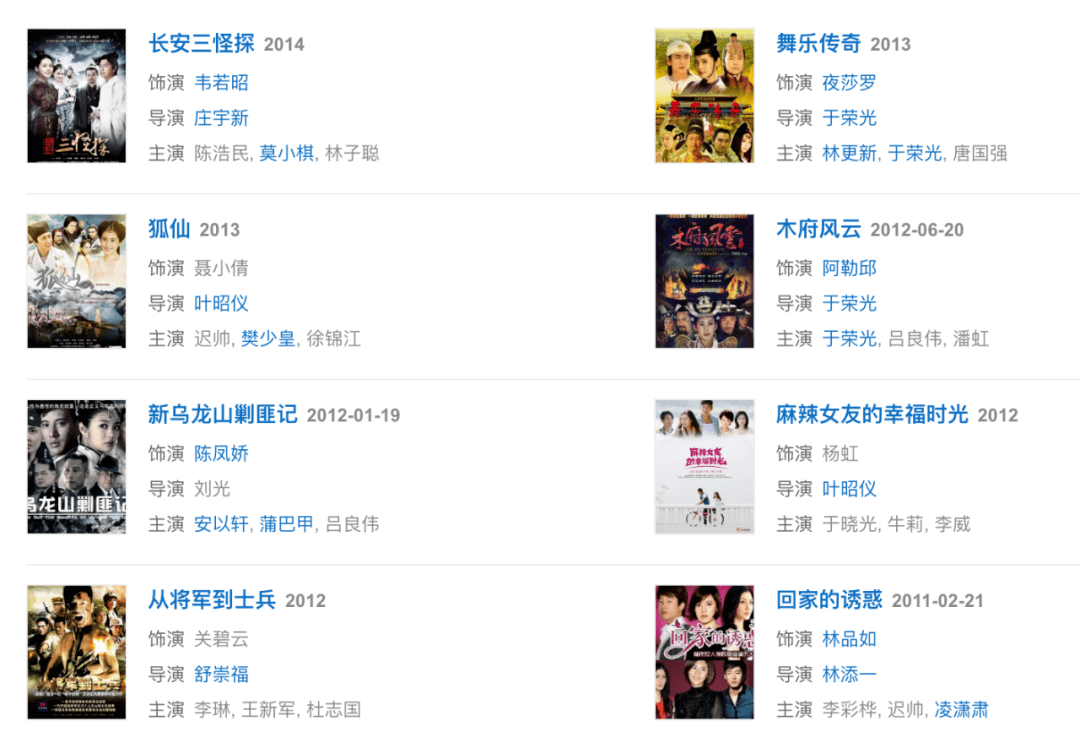Tap the 木府风云 poster thumbnail
This screenshot has width=1080, height=748.
704,281
